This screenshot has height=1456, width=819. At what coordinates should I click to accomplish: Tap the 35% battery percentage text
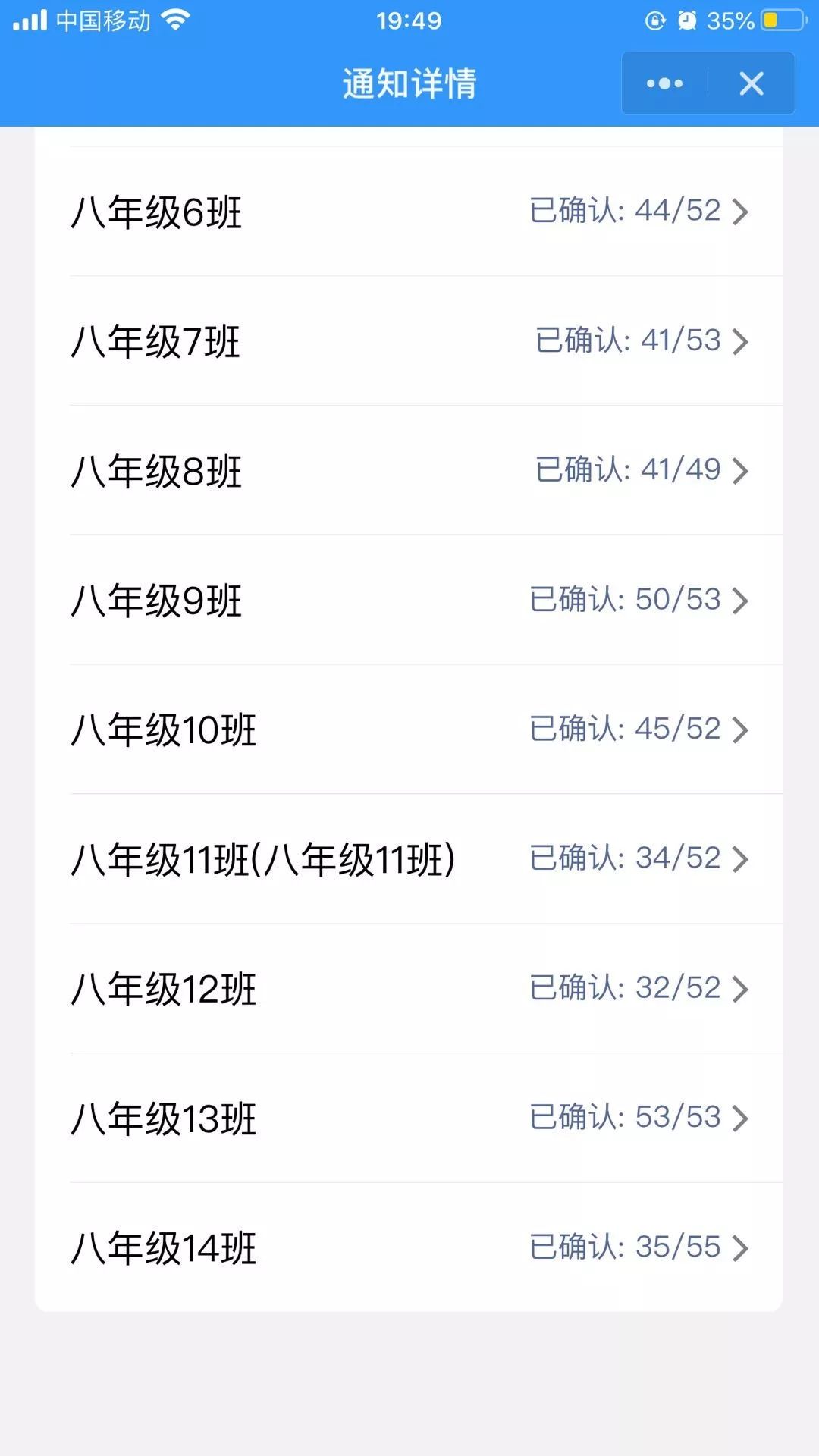pos(730,21)
